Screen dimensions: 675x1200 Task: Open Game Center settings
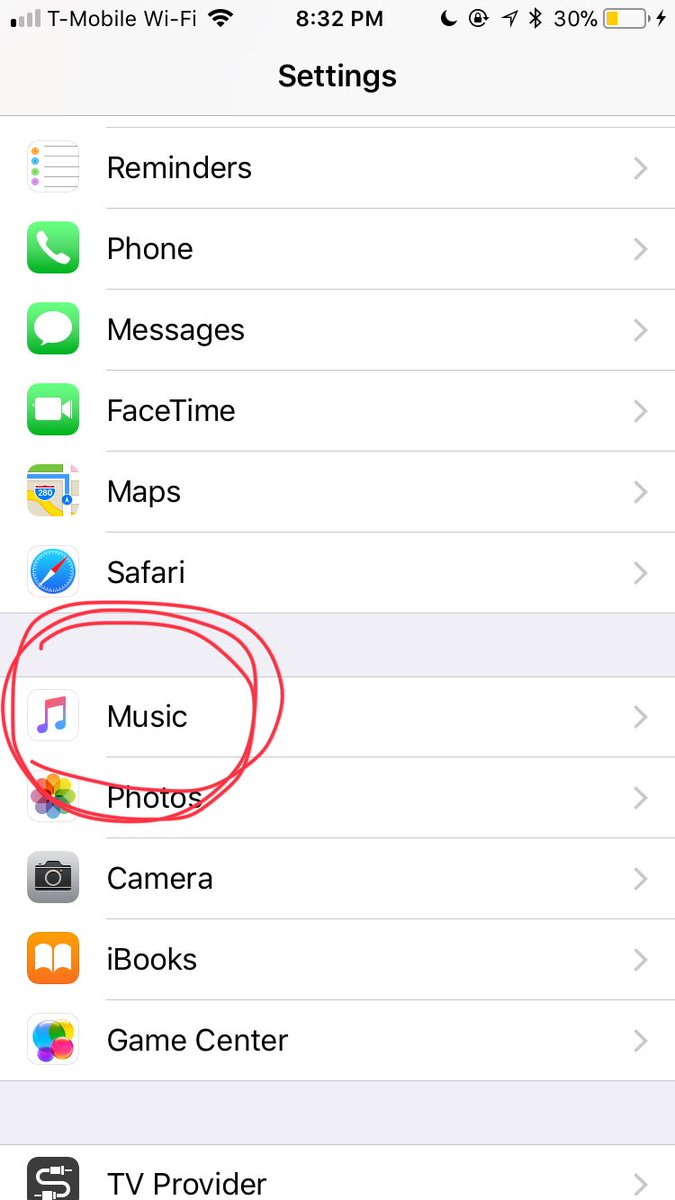click(x=337, y=1041)
